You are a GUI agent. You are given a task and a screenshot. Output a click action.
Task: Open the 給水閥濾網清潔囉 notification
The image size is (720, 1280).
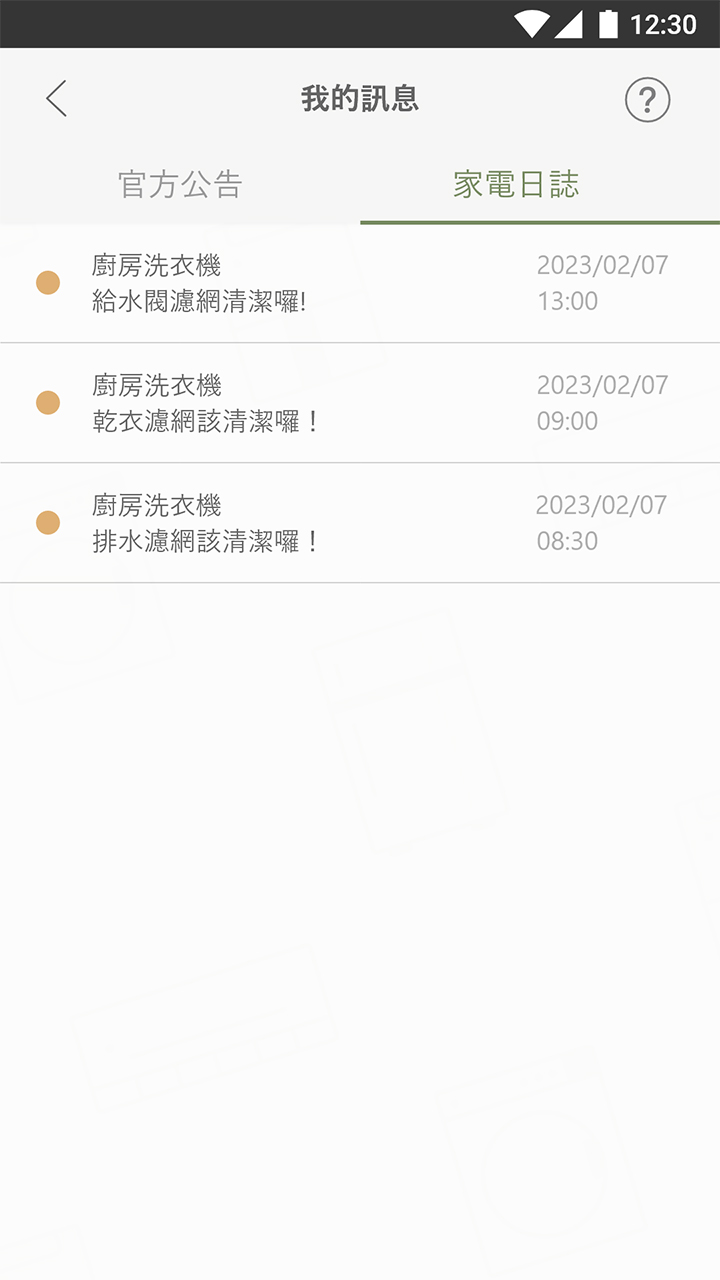point(300,283)
